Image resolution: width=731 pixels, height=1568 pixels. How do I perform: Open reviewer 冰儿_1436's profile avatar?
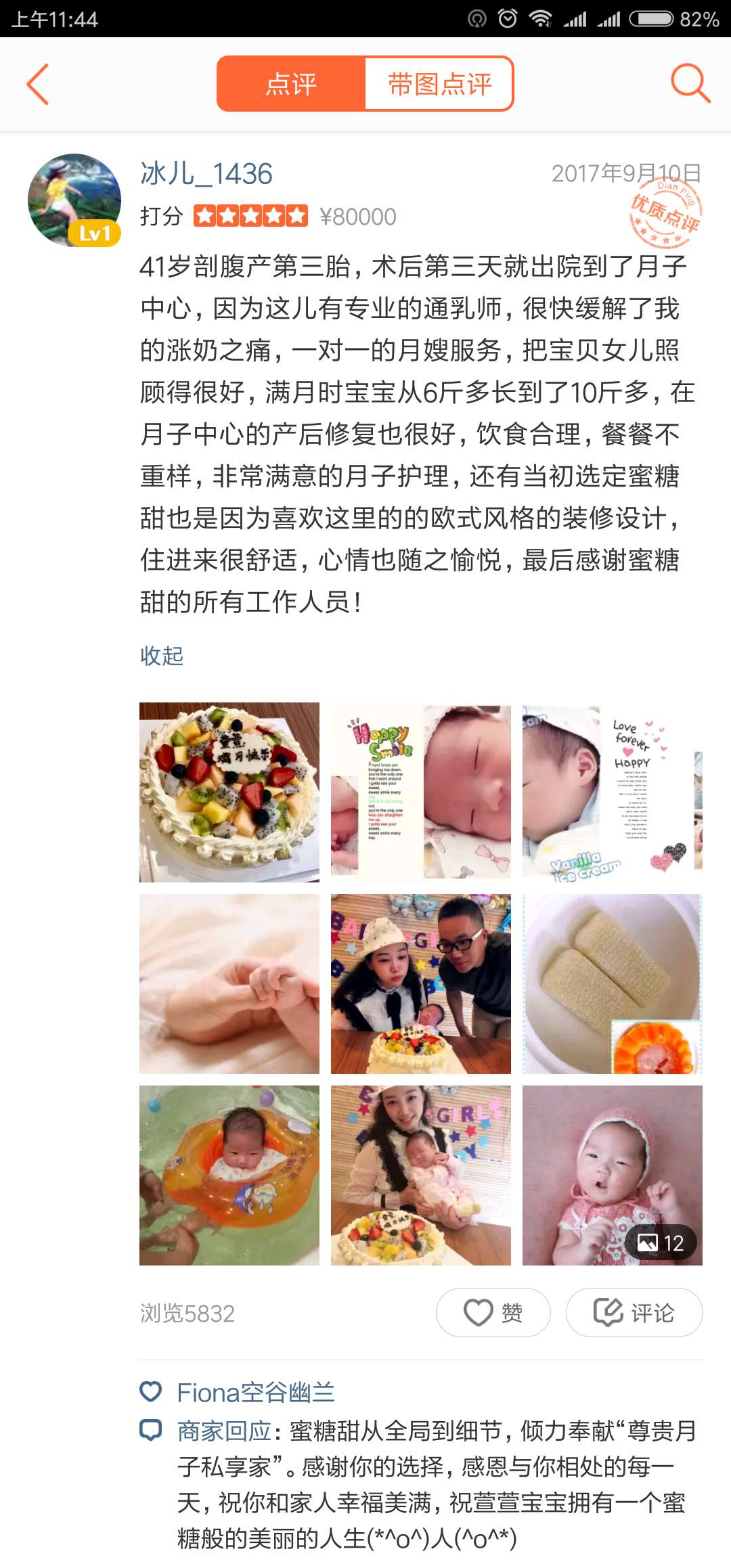point(74,200)
